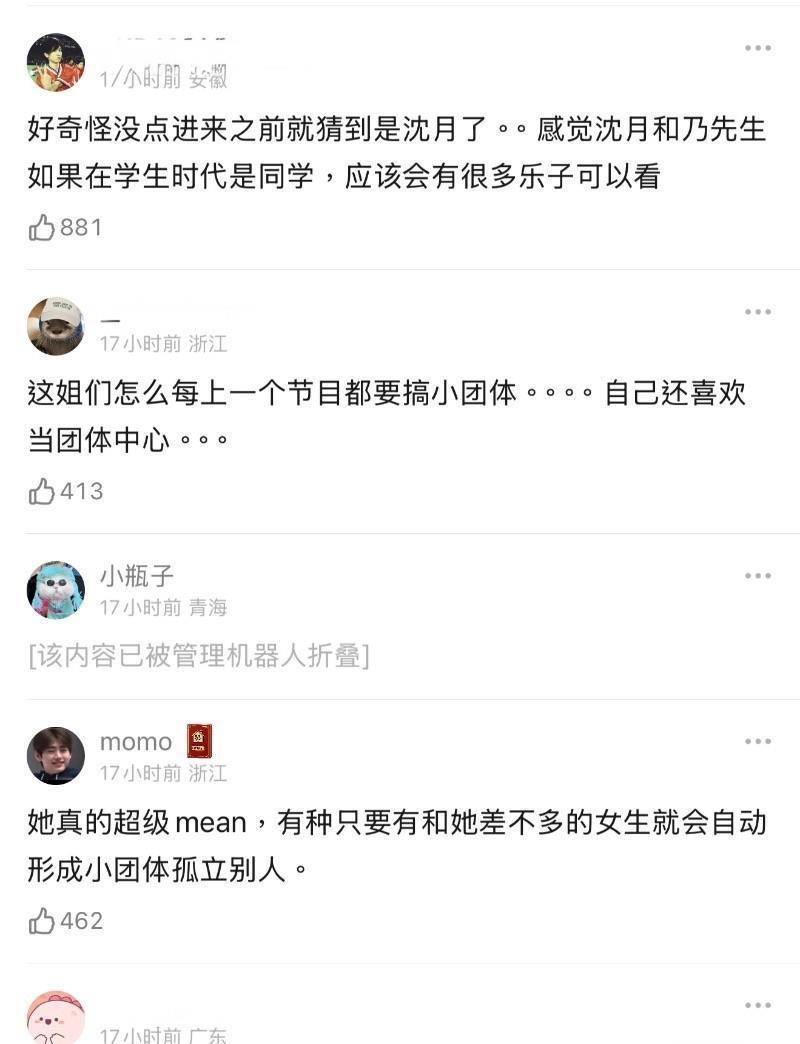Image resolution: width=800 pixels, height=1044 pixels.
Task: Open overflow menu on the 413-like comment
Action: [757, 312]
